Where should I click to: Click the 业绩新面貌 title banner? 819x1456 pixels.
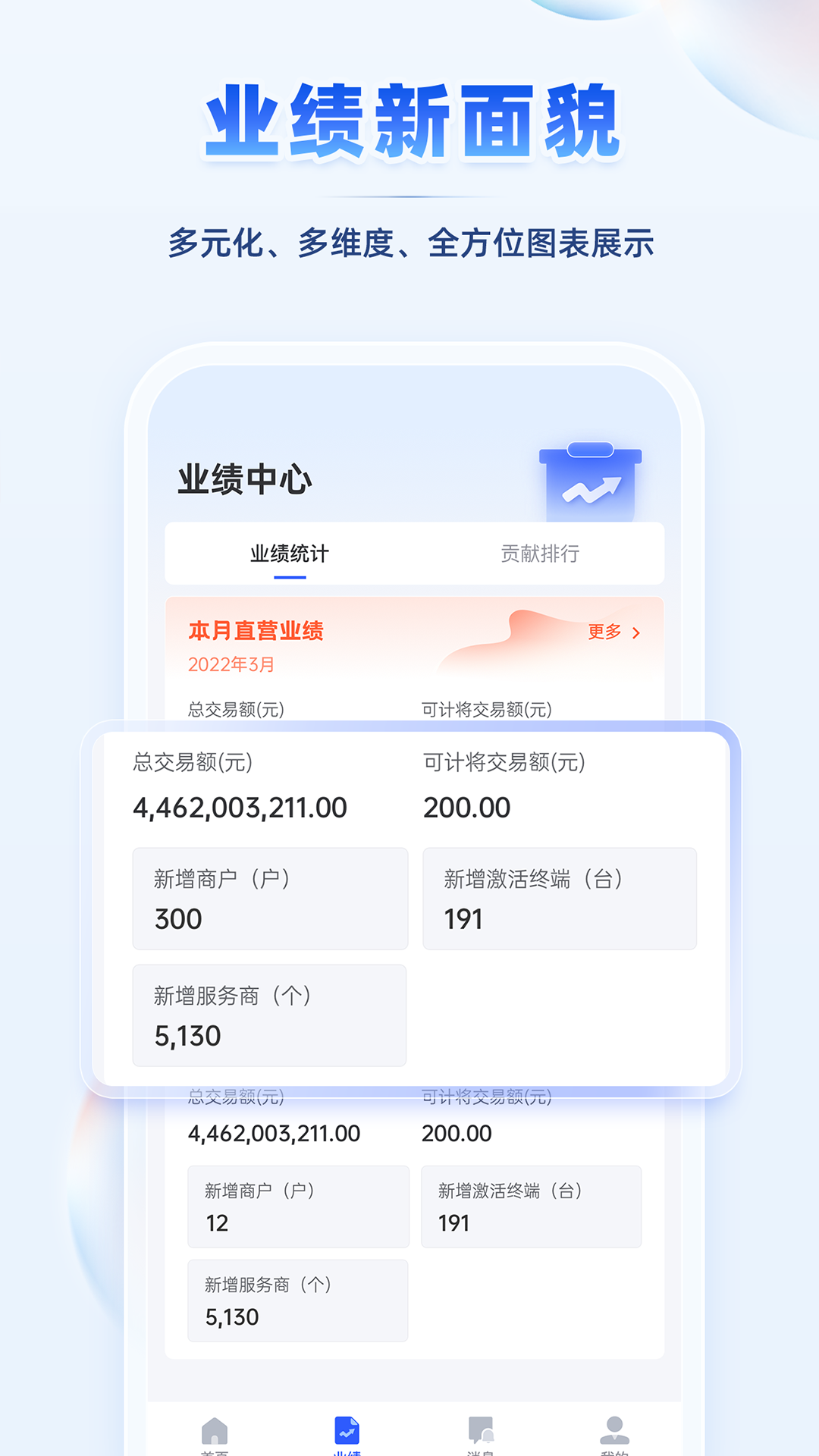(409, 120)
